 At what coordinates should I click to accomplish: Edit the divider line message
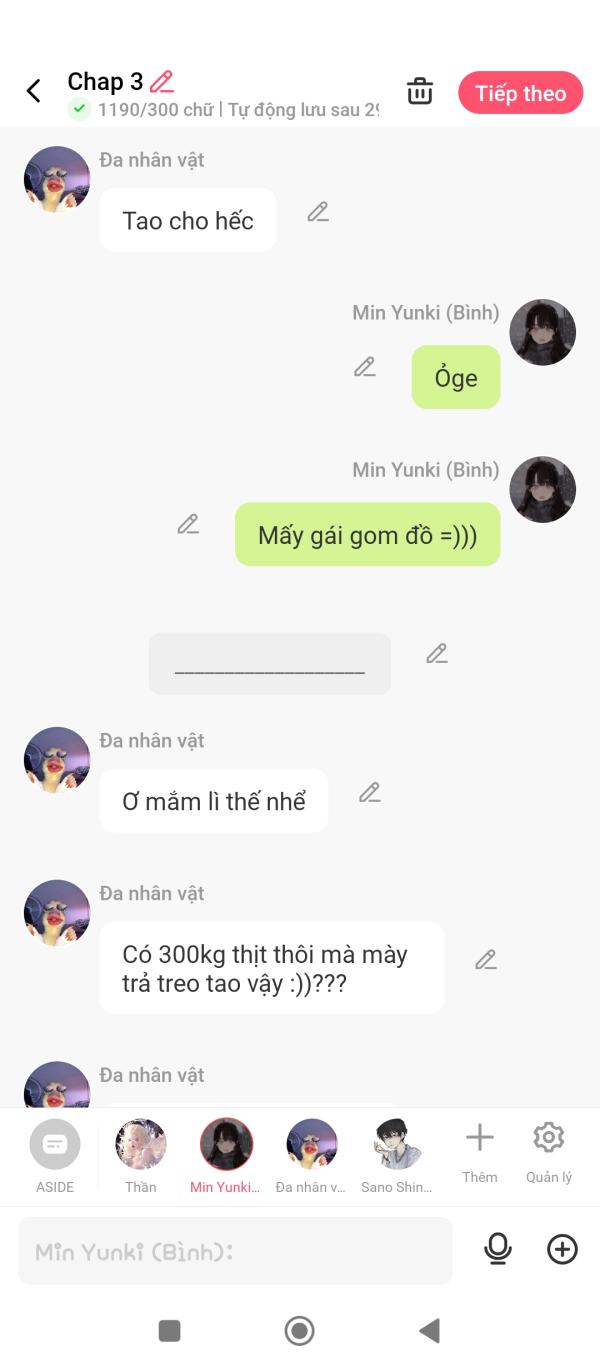(436, 654)
